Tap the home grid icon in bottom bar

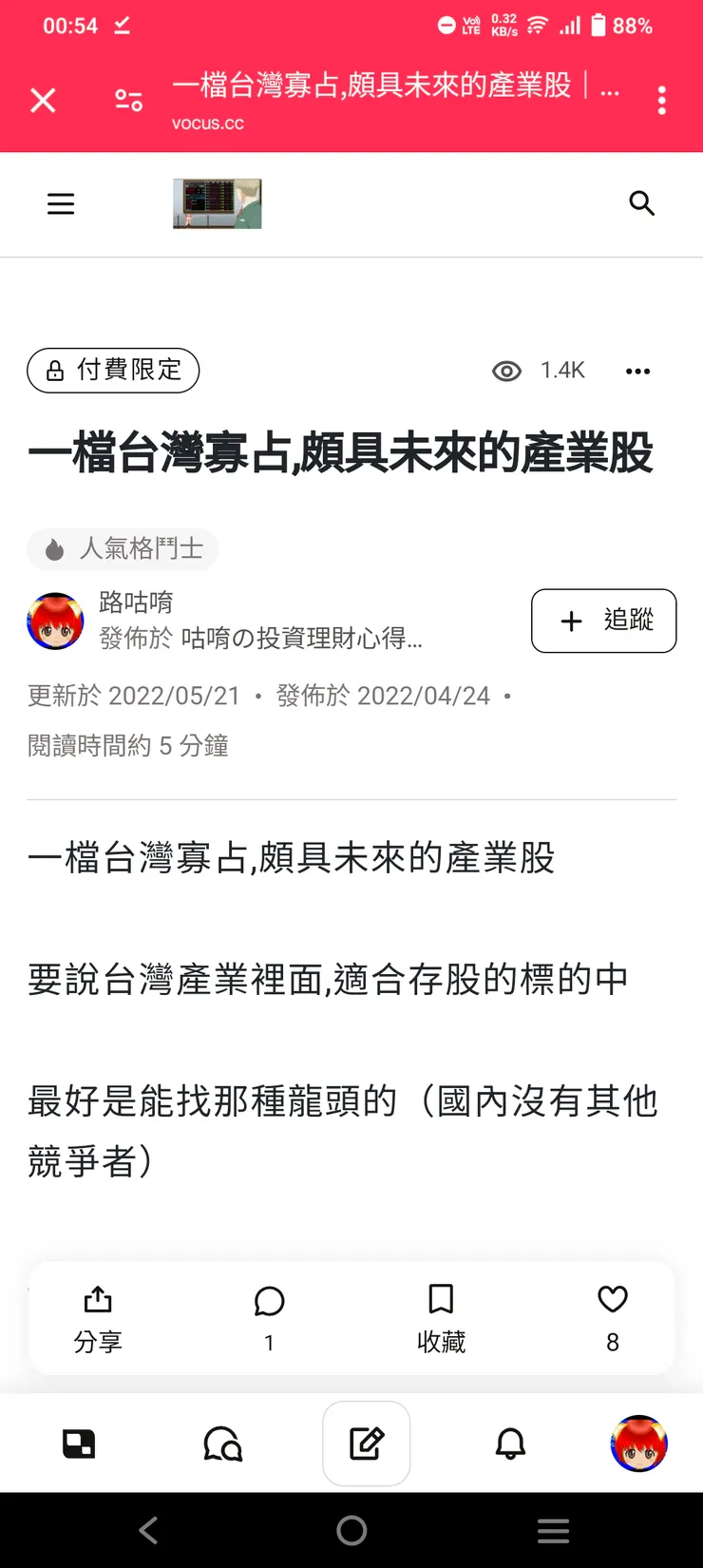pos(80,1443)
